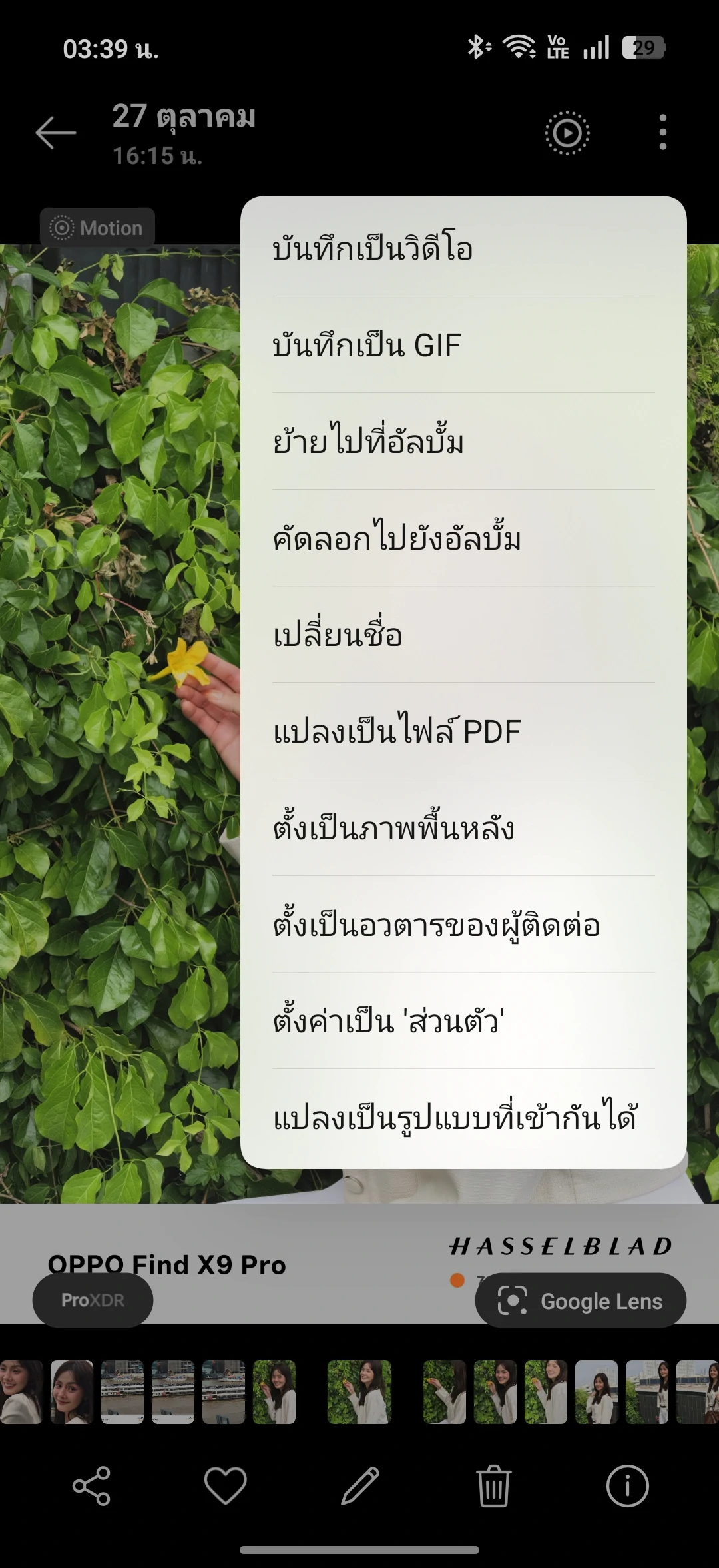Edit the photo with the pencil
This screenshot has width=719, height=1568.
359,1486
